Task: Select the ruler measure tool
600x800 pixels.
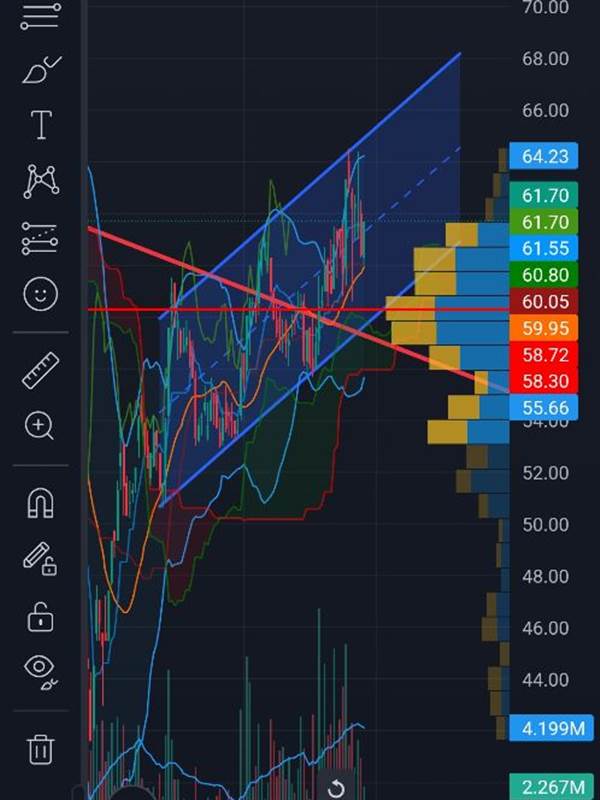Action: point(40,371)
